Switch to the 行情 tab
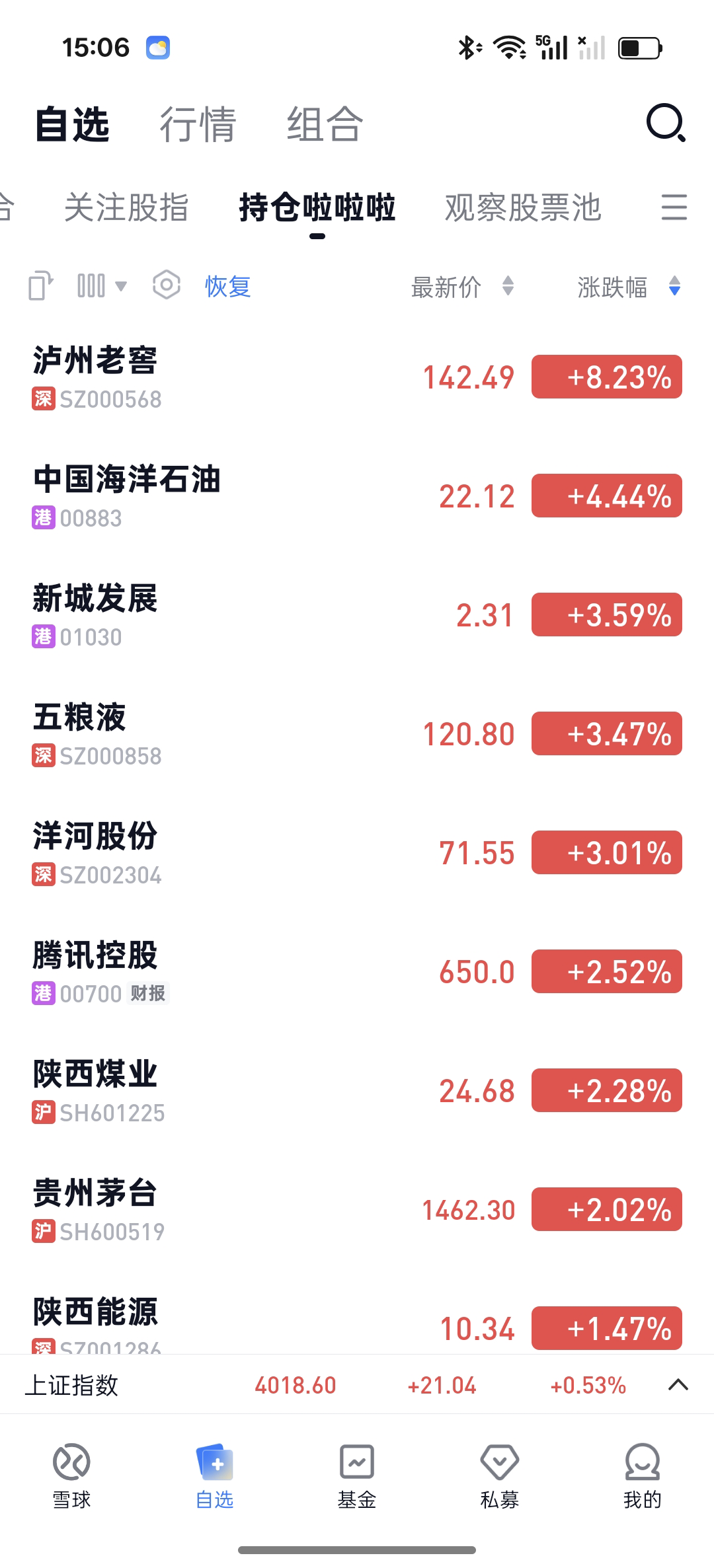 (197, 124)
